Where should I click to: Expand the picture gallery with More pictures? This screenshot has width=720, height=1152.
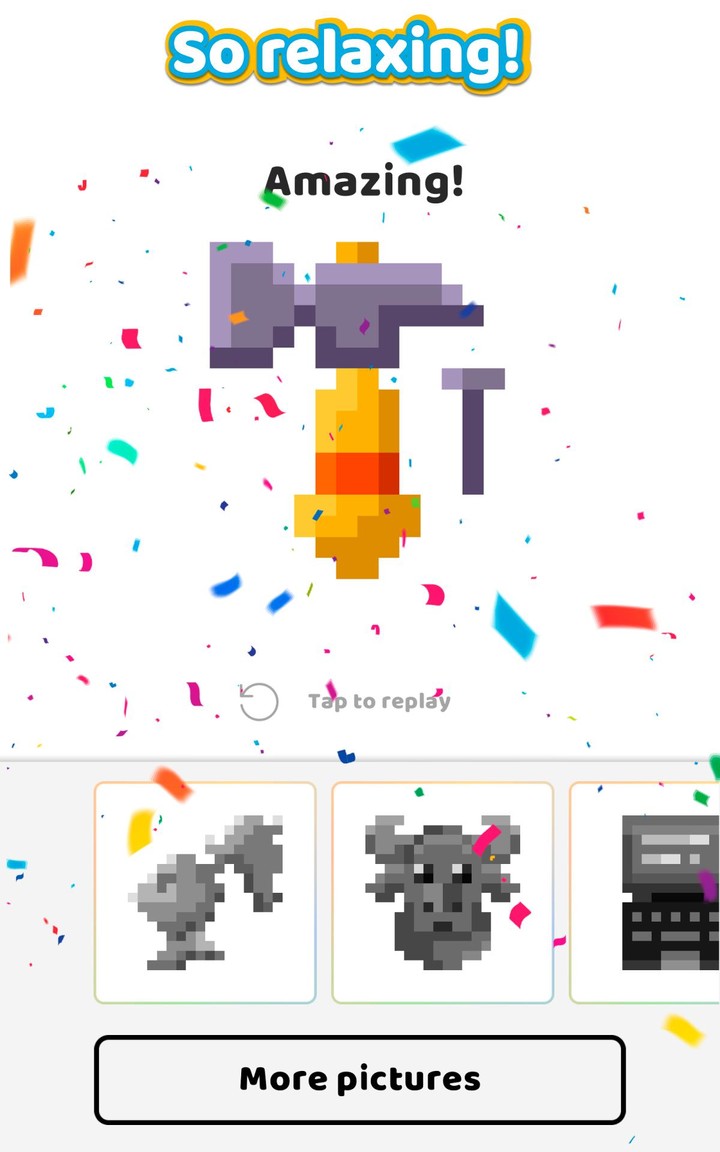[x=360, y=1079]
